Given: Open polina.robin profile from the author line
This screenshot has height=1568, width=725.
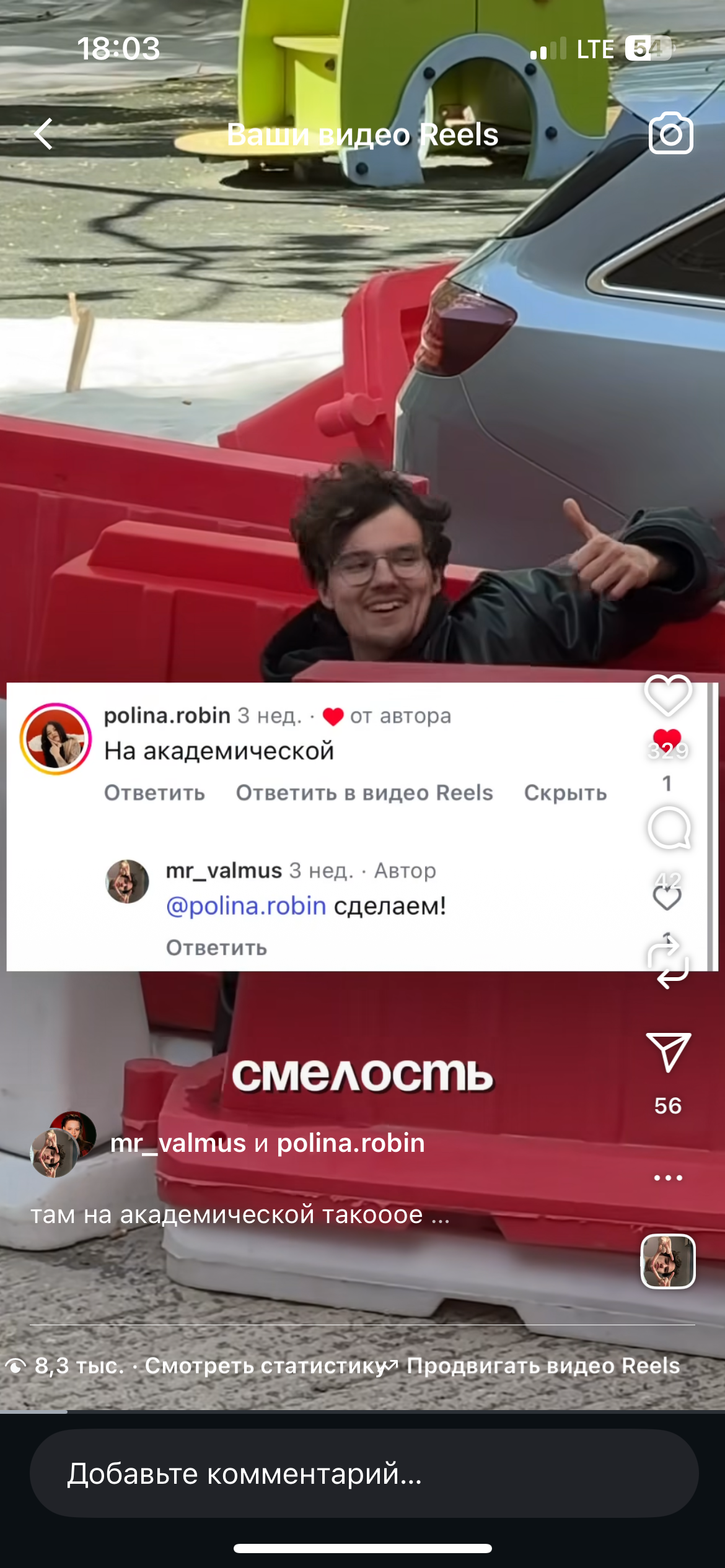Looking at the screenshot, I should [351, 1143].
